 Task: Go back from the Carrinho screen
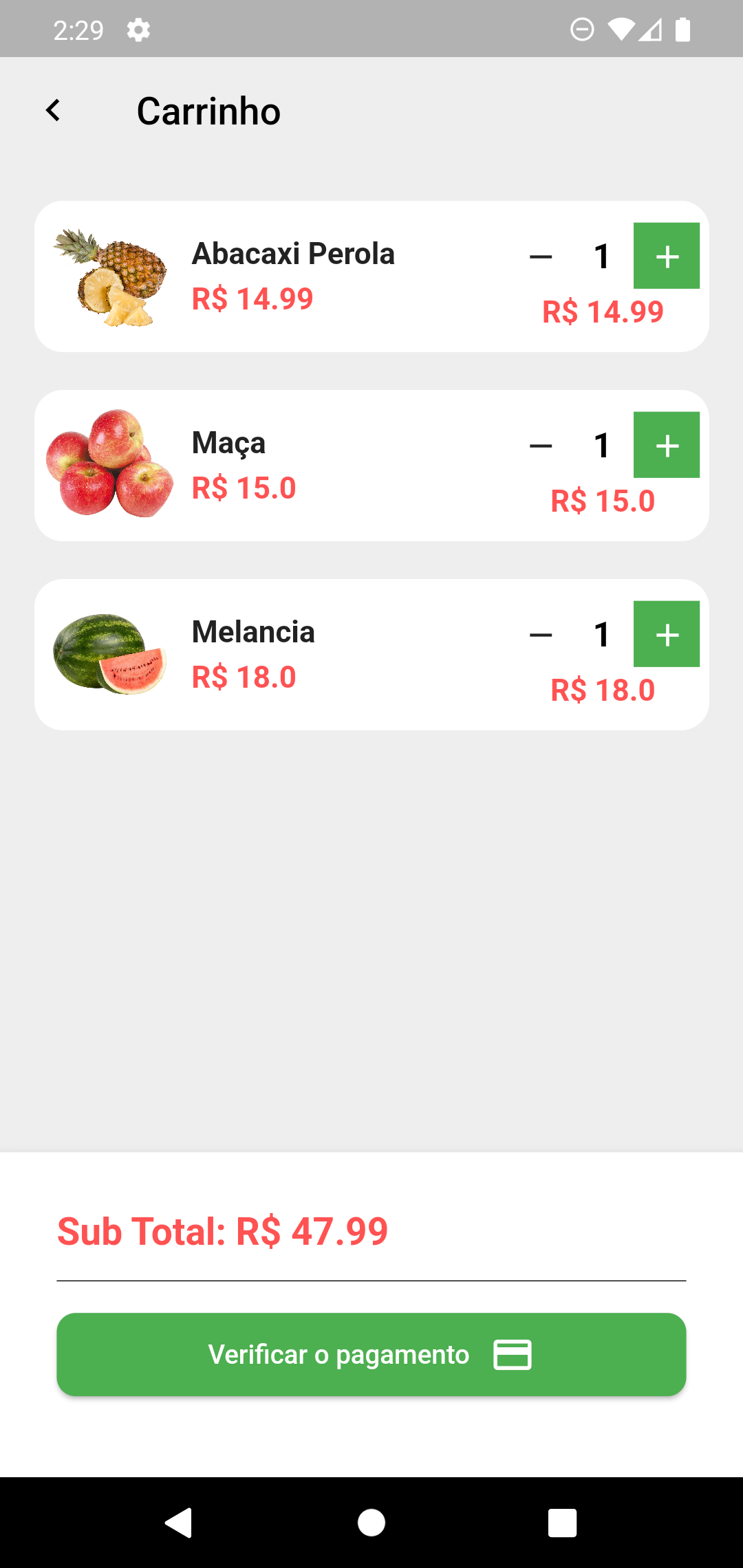pos(53,111)
